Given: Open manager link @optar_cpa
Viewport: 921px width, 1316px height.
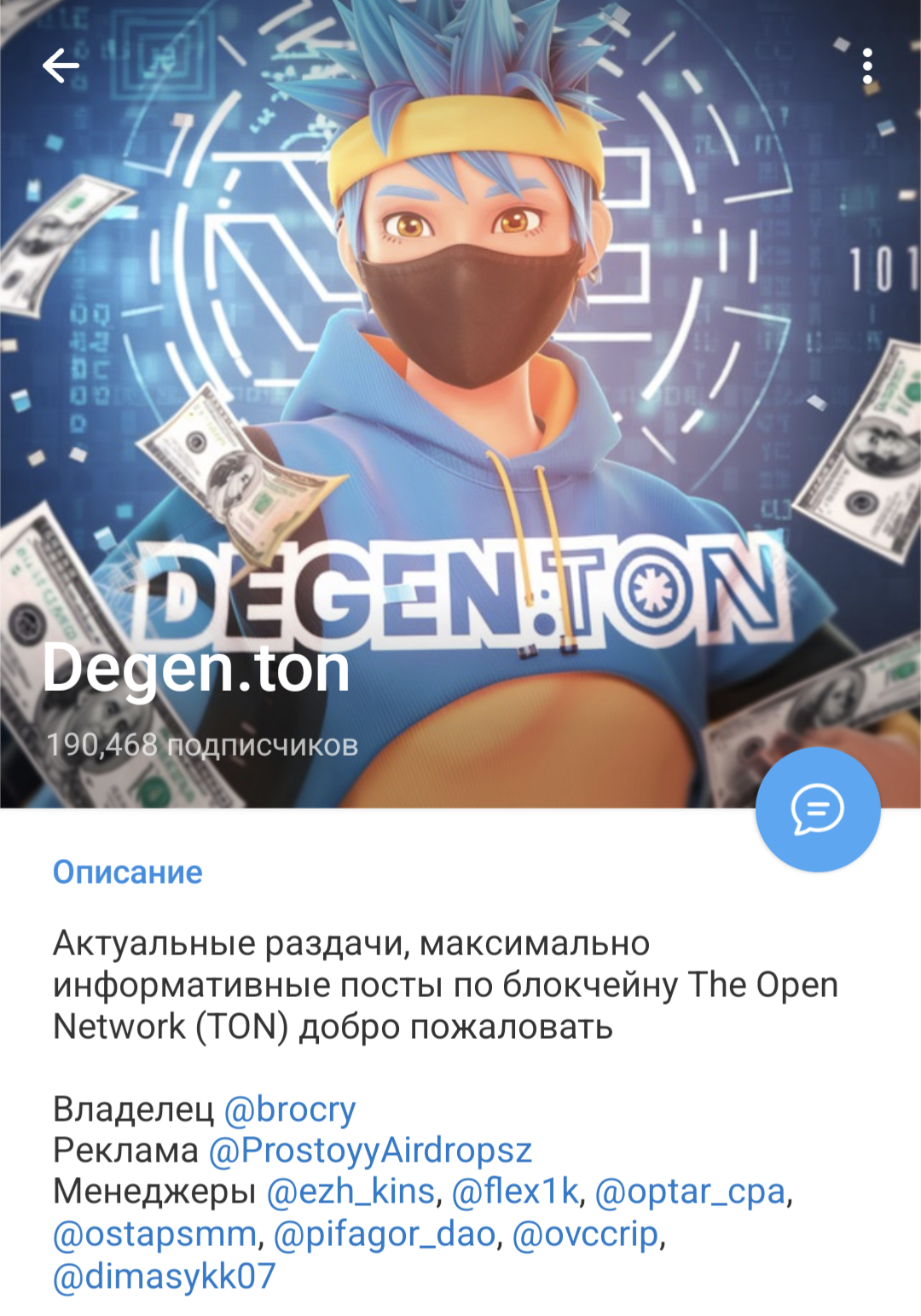Looking at the screenshot, I should (689, 1191).
